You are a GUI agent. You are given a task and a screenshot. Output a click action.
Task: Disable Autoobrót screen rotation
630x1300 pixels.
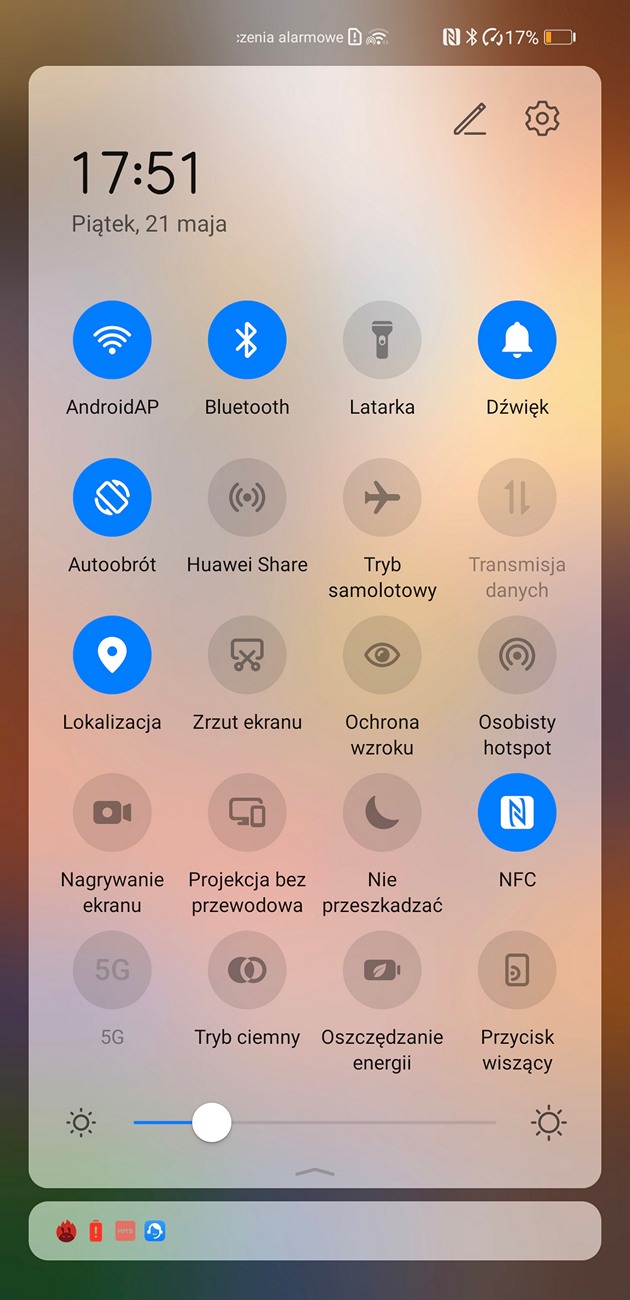click(x=112, y=498)
